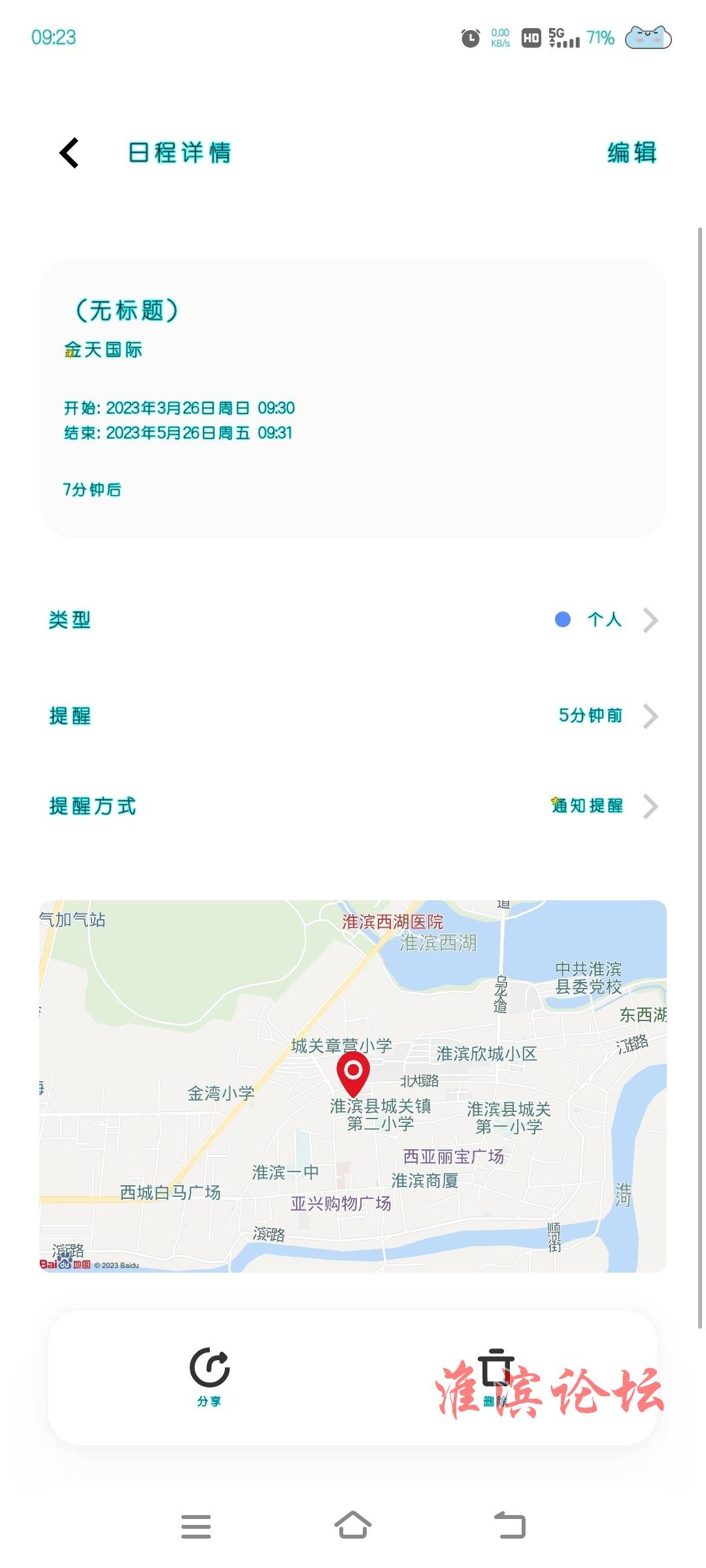Open the map preview of the location
Screen dimensions: 706x1568
353,1086
